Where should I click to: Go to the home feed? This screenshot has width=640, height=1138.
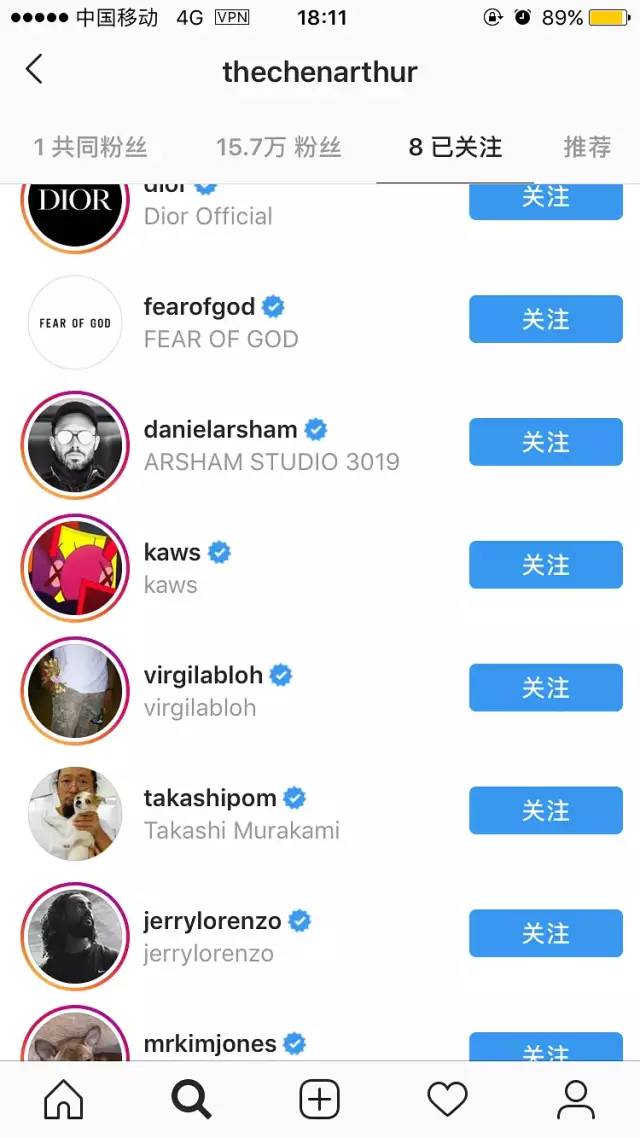(x=64, y=1100)
